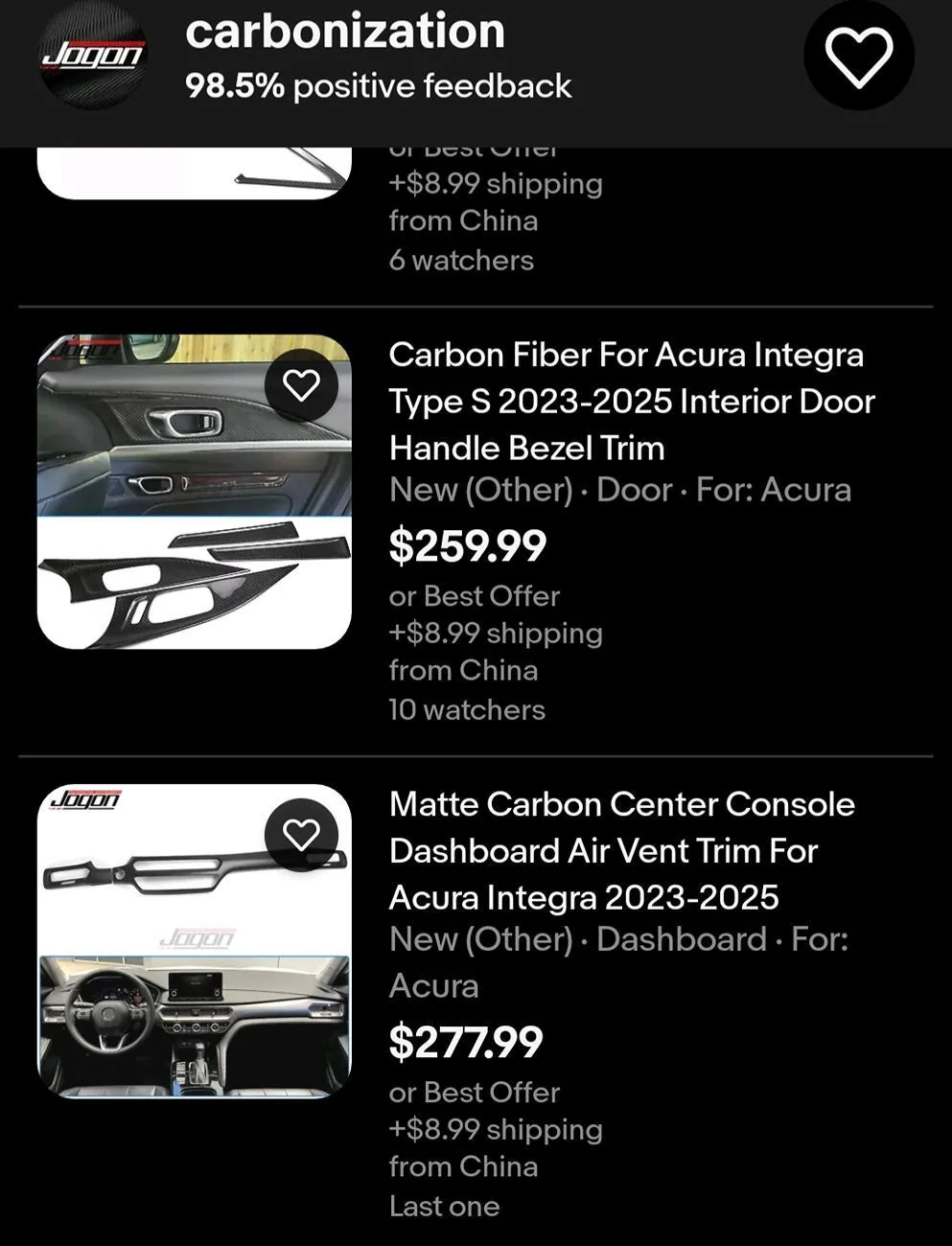Open the Matte Carbon Air Vent Trim listing

coord(621,850)
